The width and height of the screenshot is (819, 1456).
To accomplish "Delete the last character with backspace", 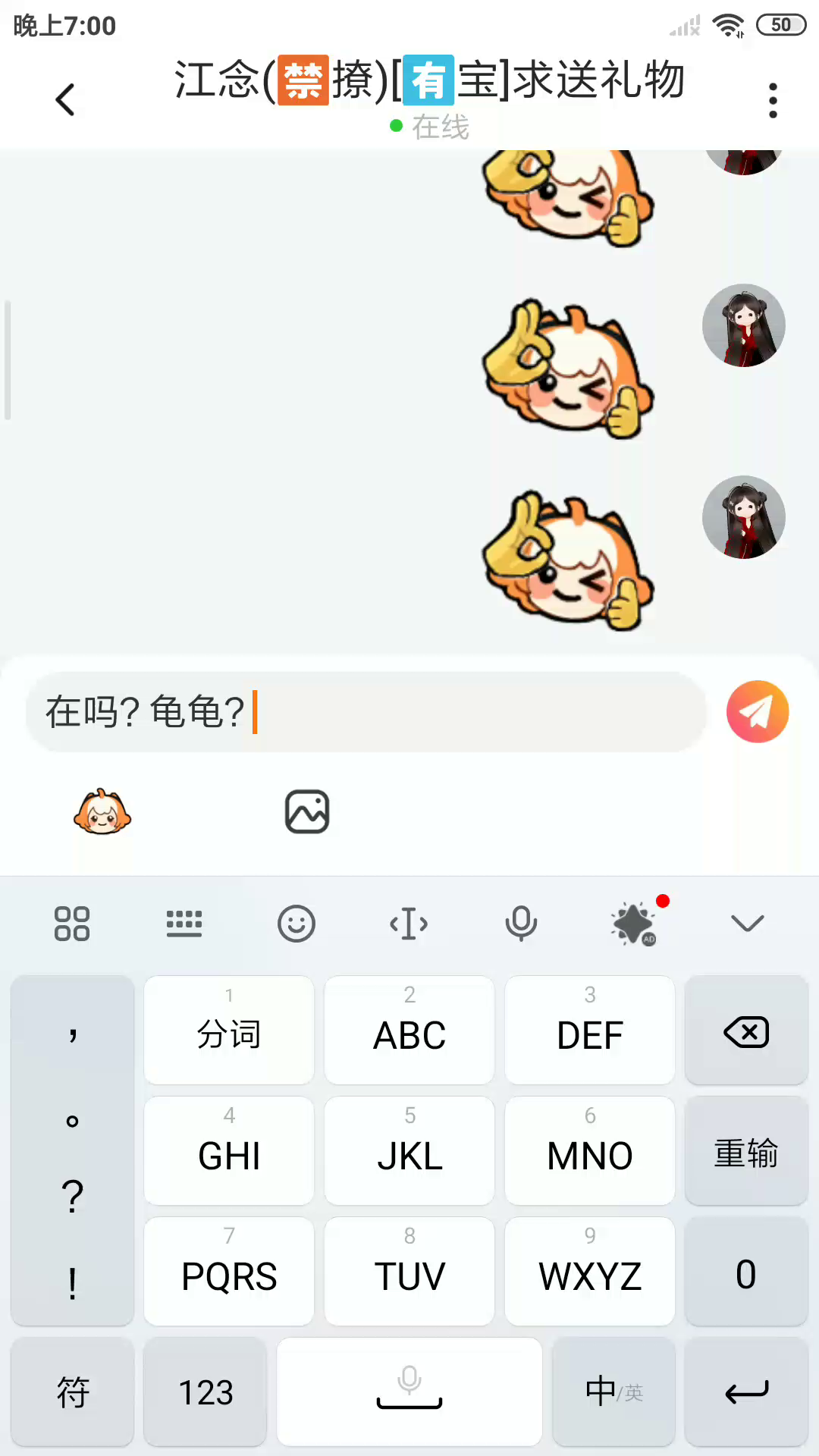I will point(746,1031).
